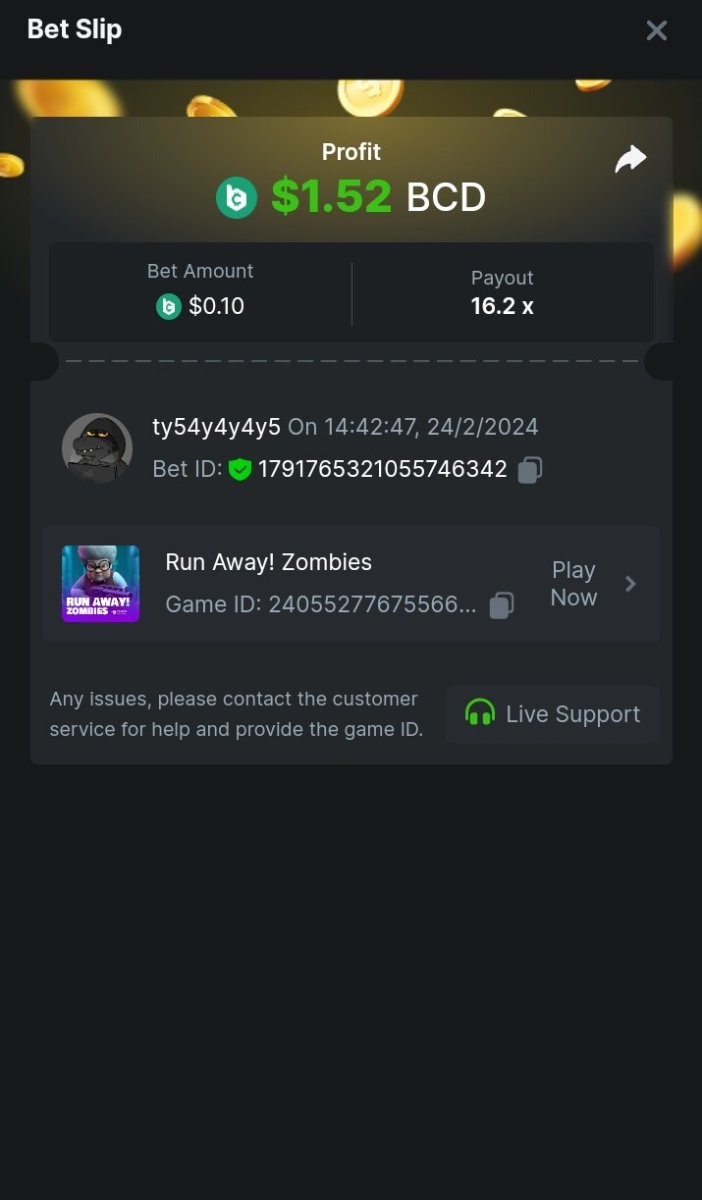
Task: Open the Run Away! Zombies game thumbnail
Action: 101,584
